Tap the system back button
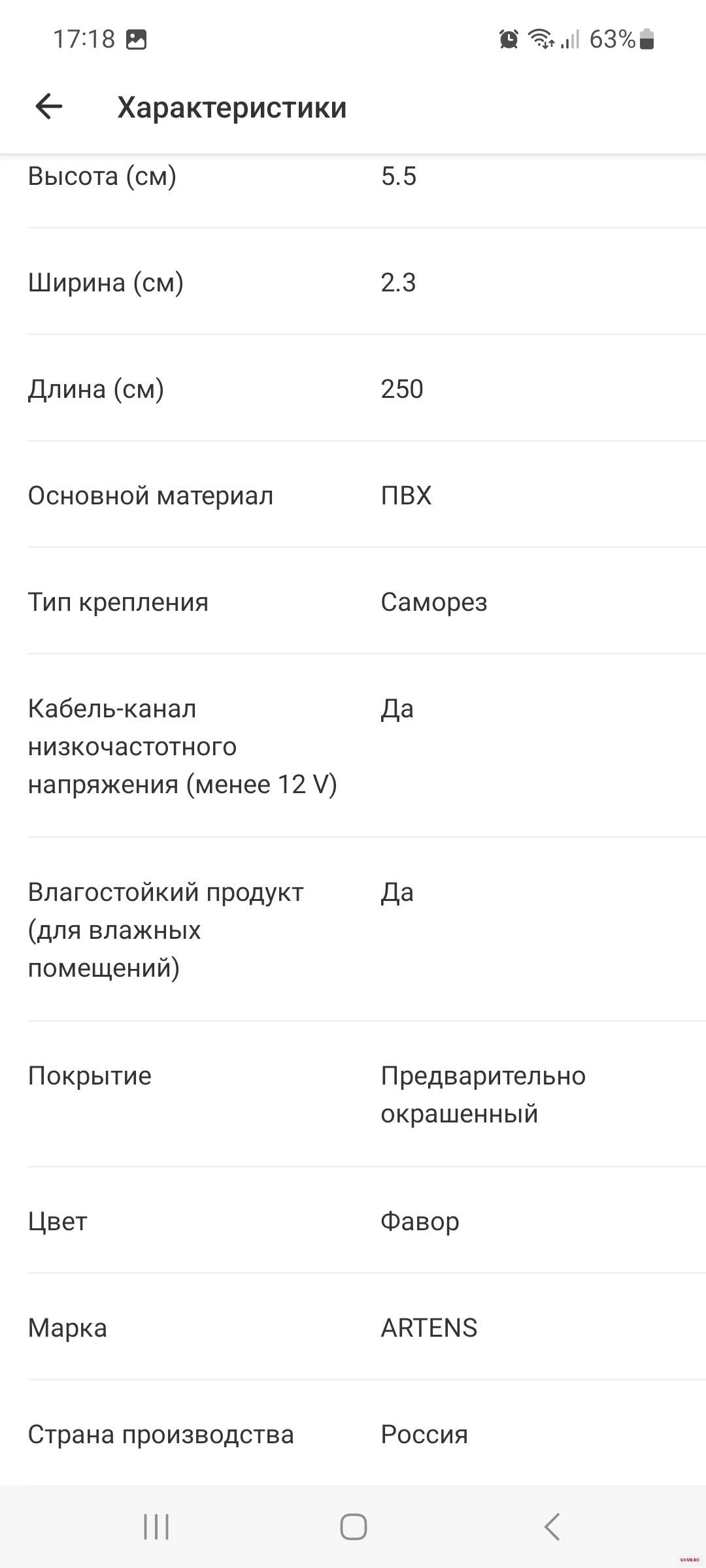 coord(552,1527)
